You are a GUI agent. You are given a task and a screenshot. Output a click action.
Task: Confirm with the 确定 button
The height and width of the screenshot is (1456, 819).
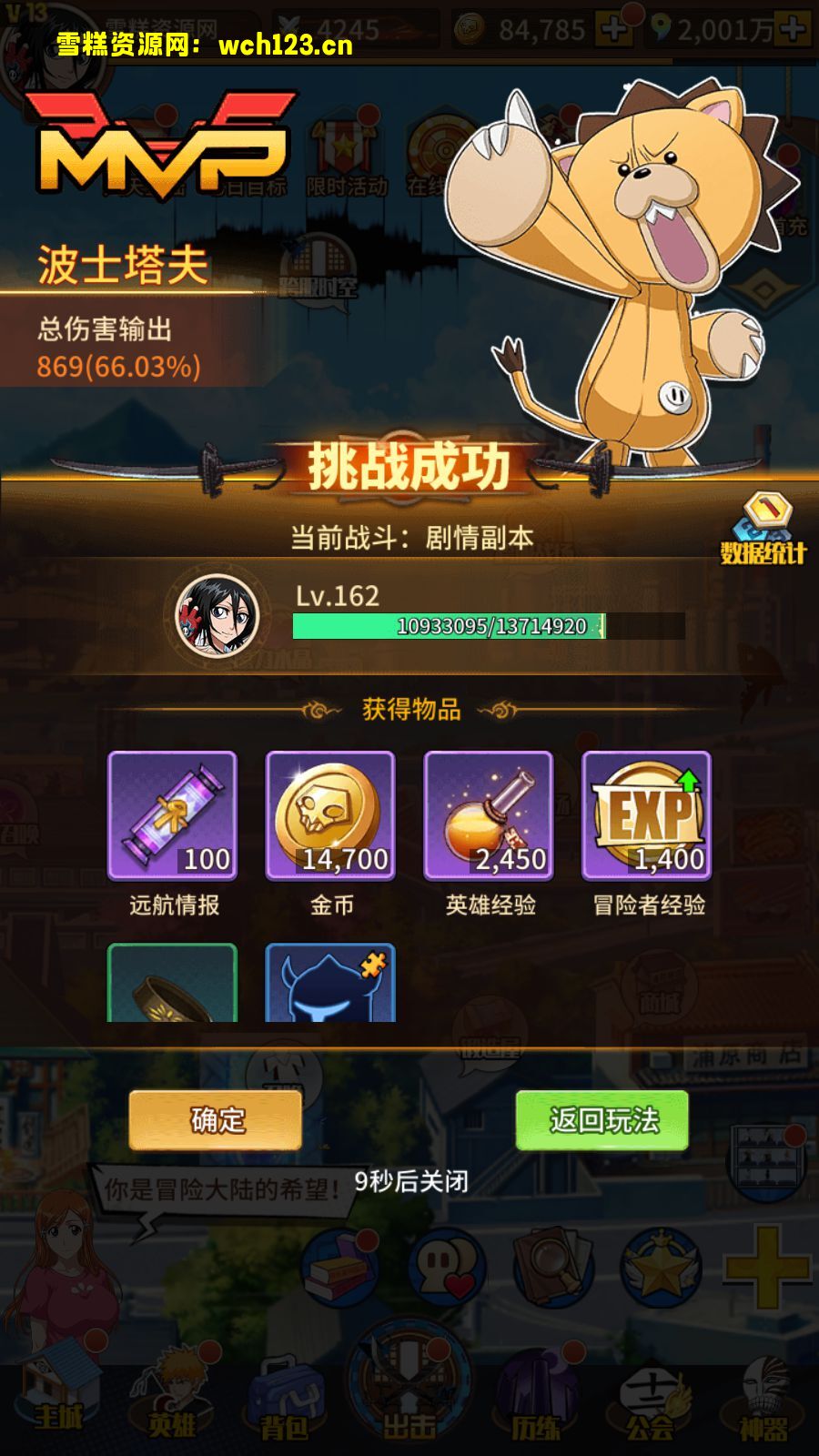click(216, 1119)
